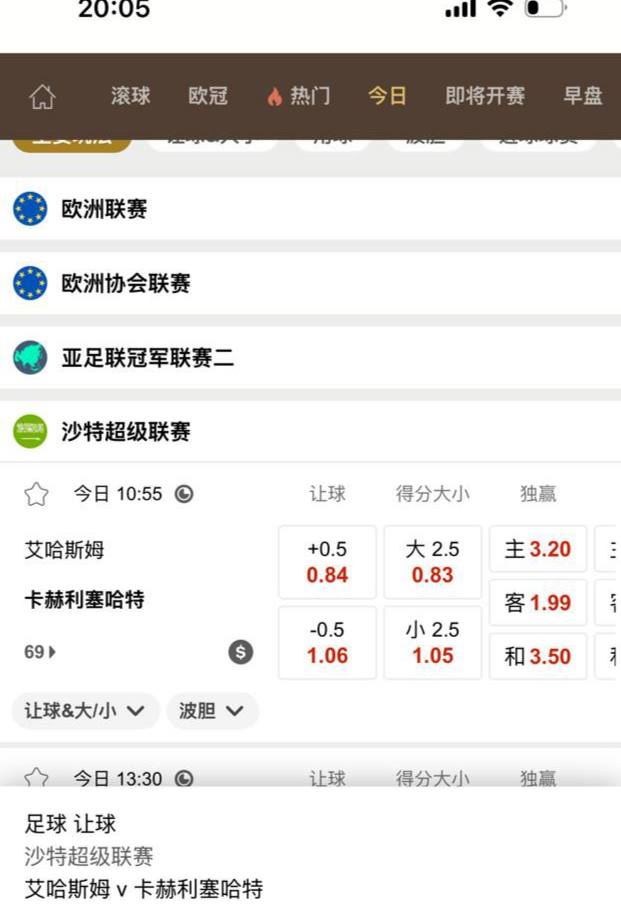Favorite the 今日 10:55 match star

[36, 494]
